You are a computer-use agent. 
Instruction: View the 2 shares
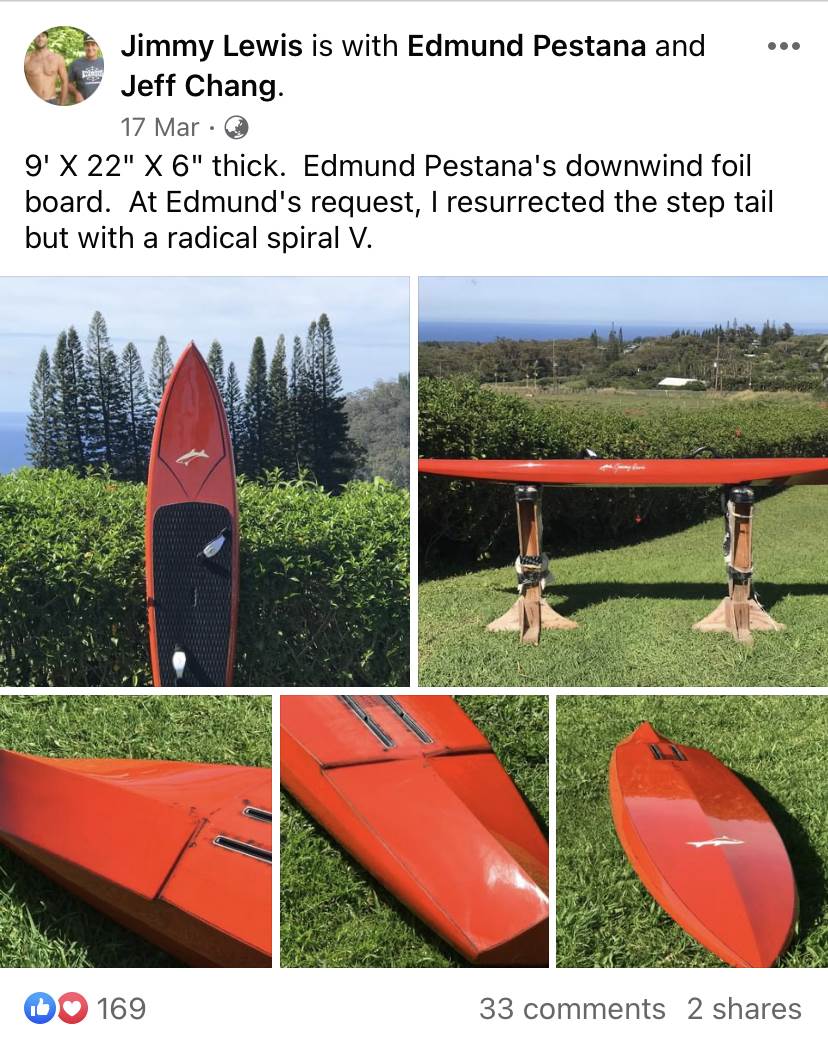click(x=744, y=1009)
